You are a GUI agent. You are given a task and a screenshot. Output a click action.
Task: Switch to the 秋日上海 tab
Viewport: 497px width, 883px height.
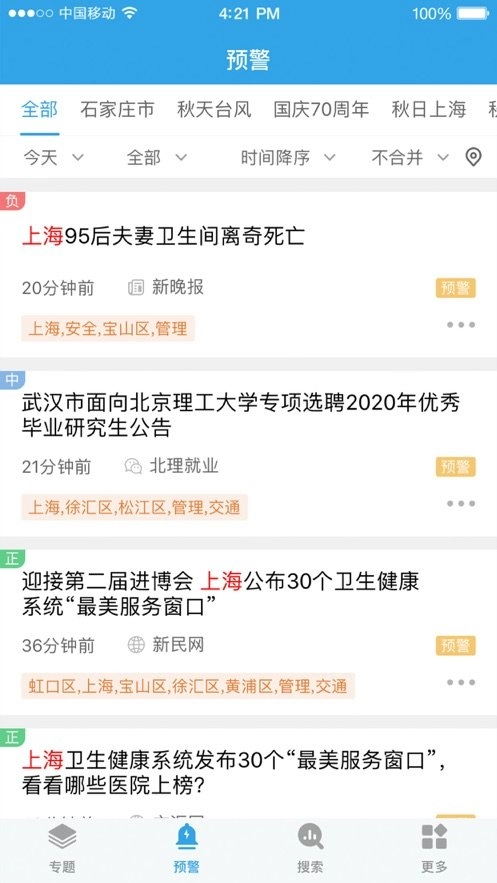point(428,109)
